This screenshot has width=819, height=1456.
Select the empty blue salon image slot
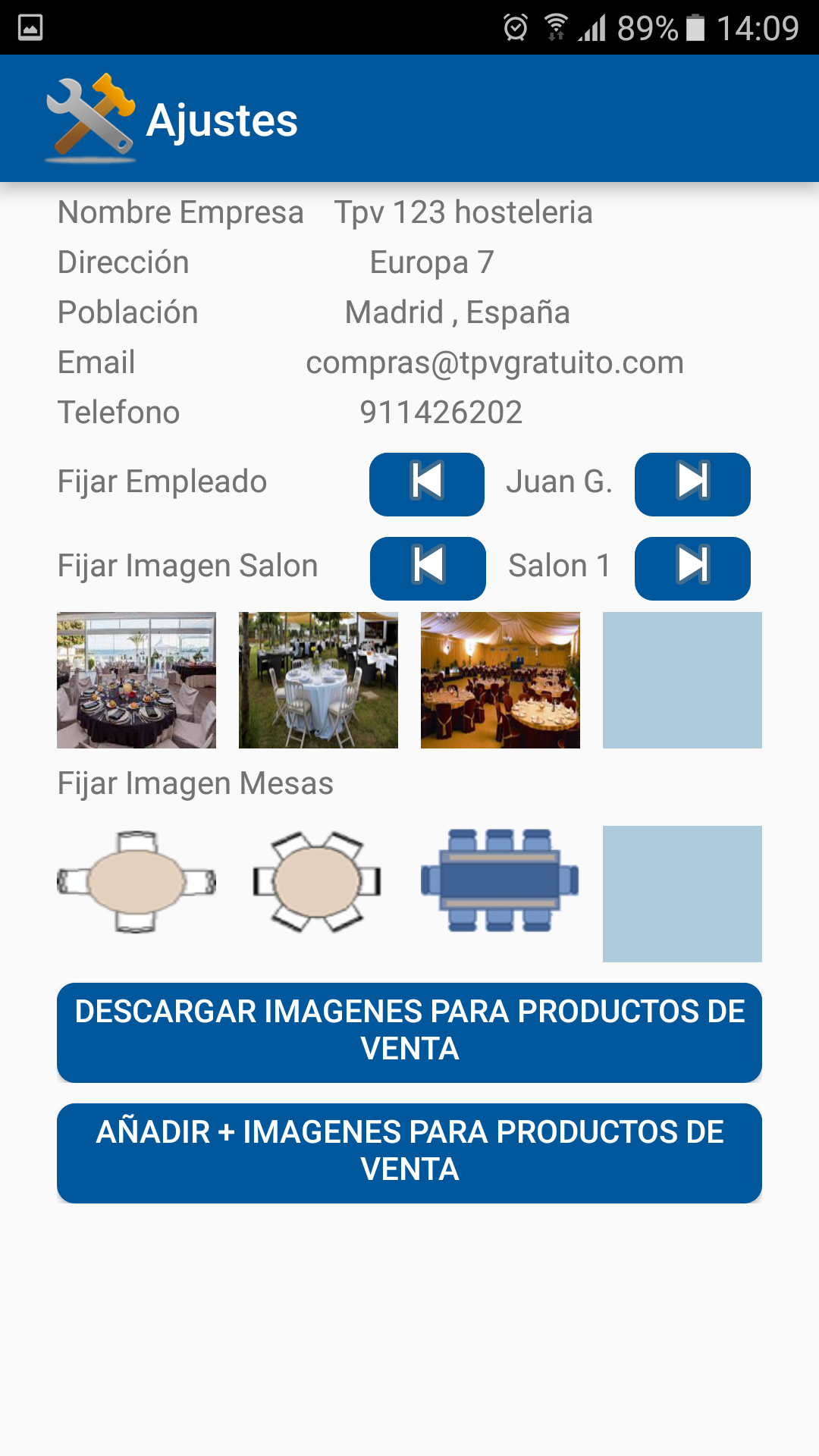pos(682,680)
